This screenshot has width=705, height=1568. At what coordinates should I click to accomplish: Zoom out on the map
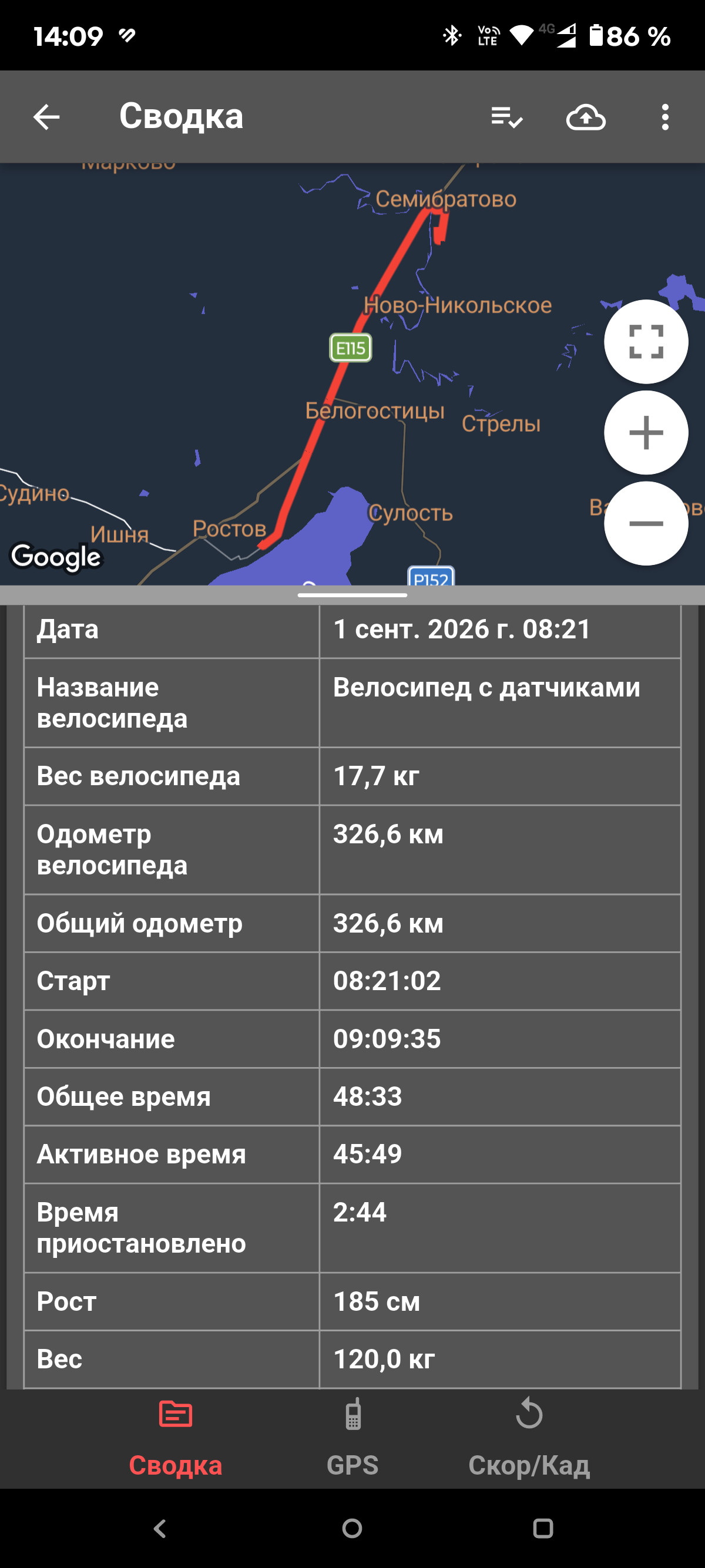646,523
